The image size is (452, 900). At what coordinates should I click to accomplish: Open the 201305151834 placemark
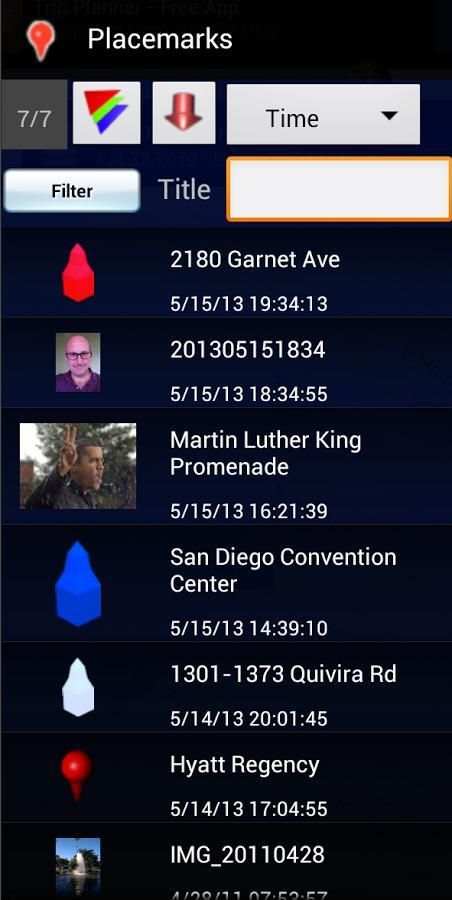pyautogui.click(x=226, y=363)
